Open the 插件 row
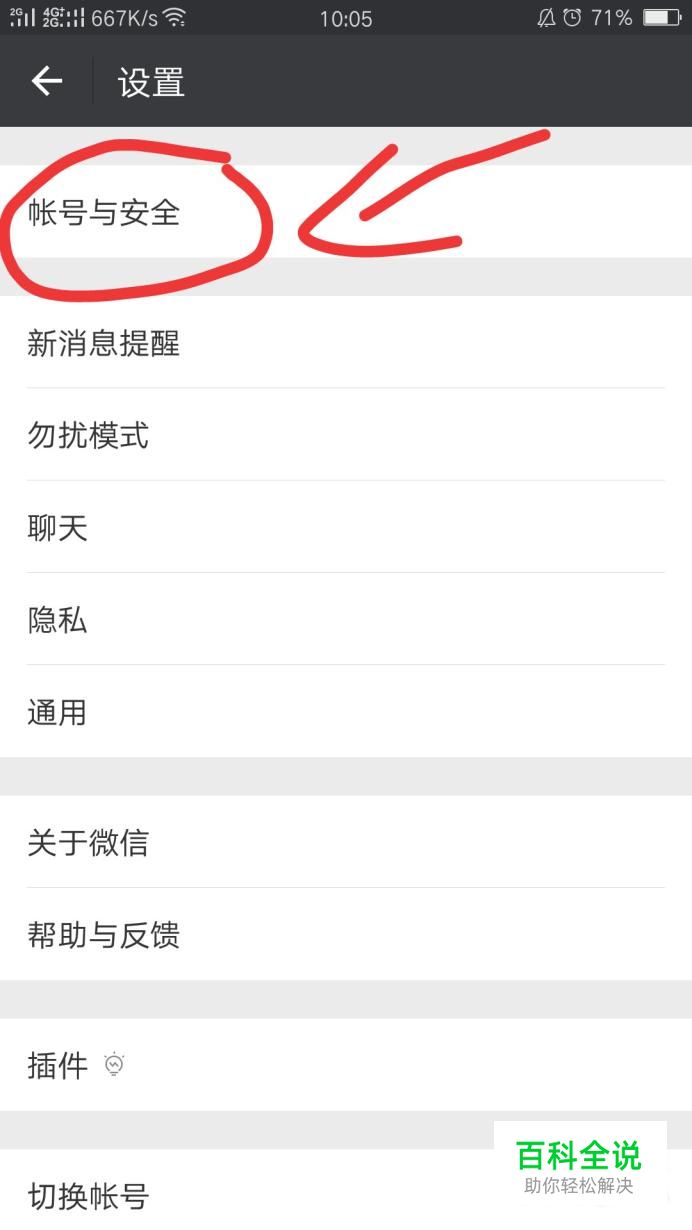This screenshot has height=1230, width=692. pos(60,1065)
